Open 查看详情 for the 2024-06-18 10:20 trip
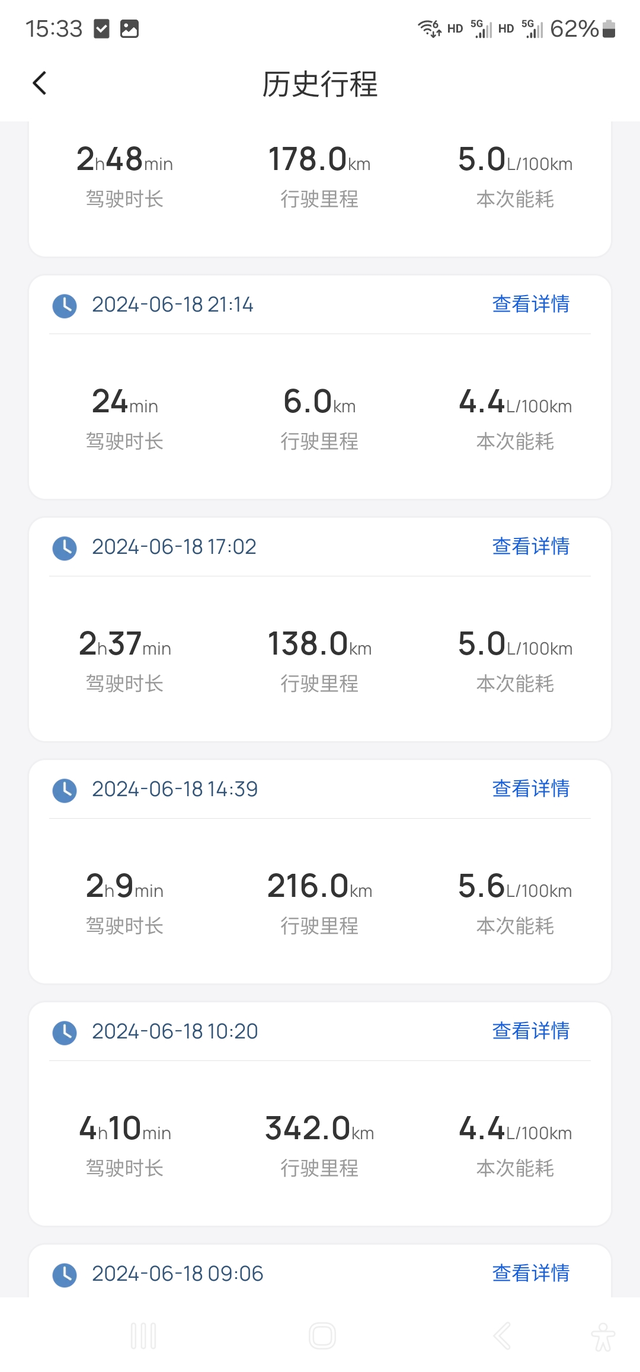 [530, 1031]
